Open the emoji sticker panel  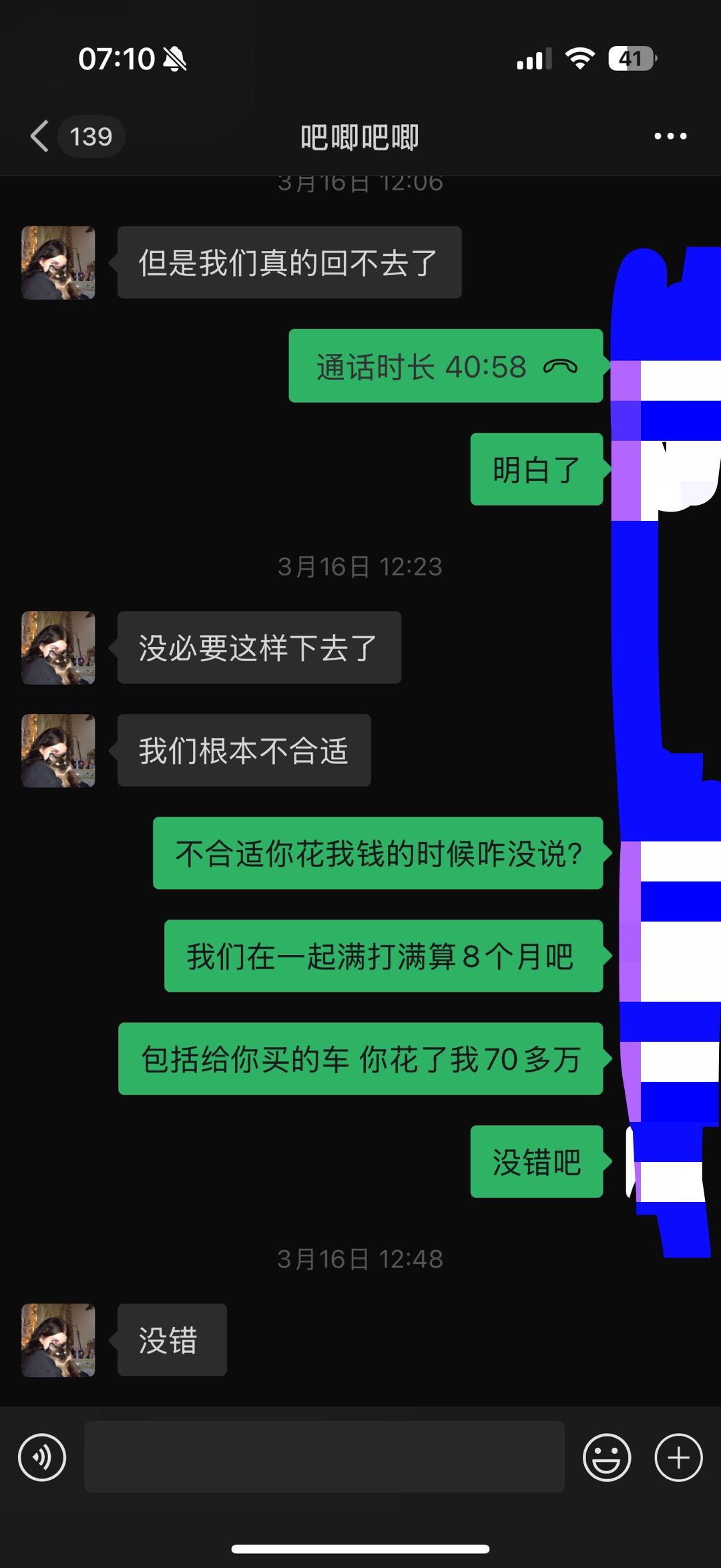point(606,1457)
